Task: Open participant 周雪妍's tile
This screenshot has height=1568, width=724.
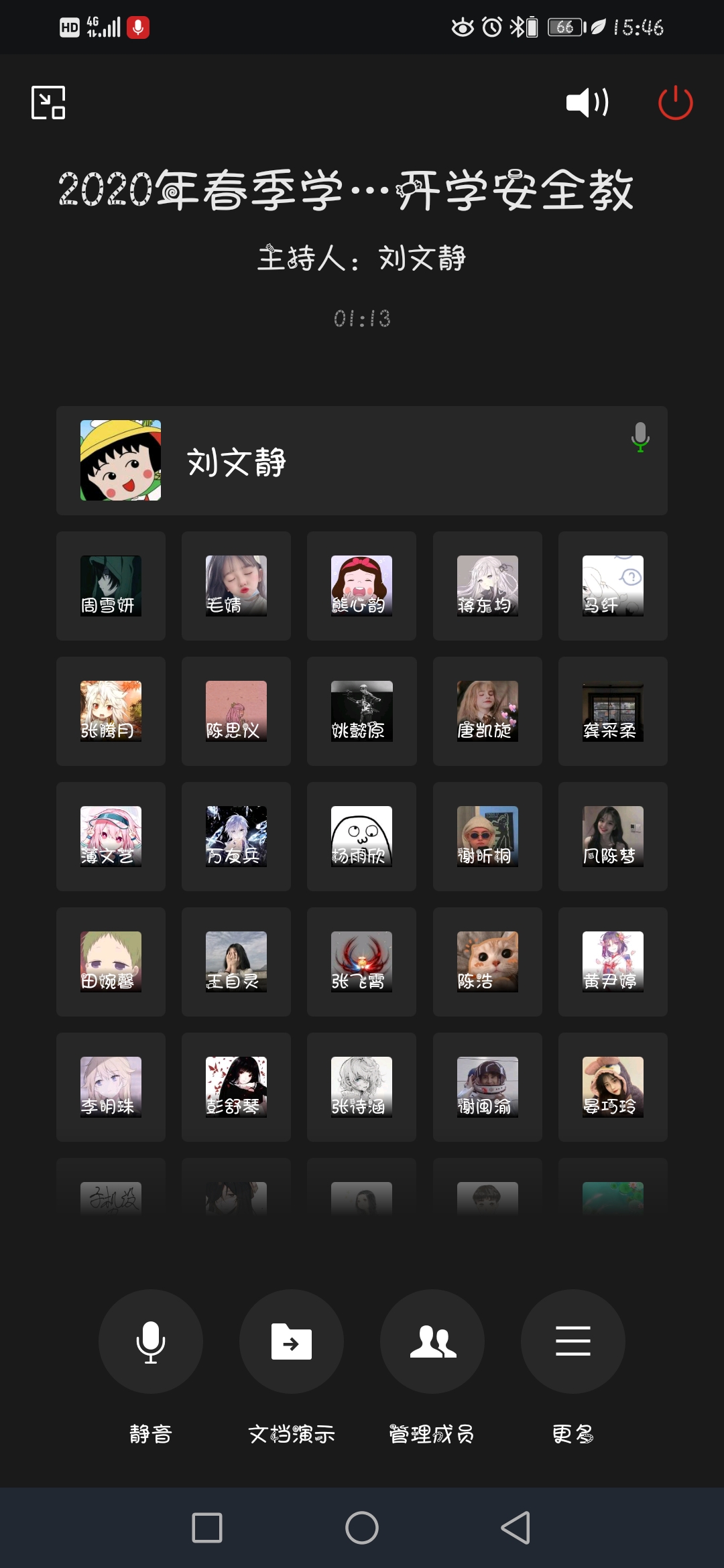Action: coord(111,586)
